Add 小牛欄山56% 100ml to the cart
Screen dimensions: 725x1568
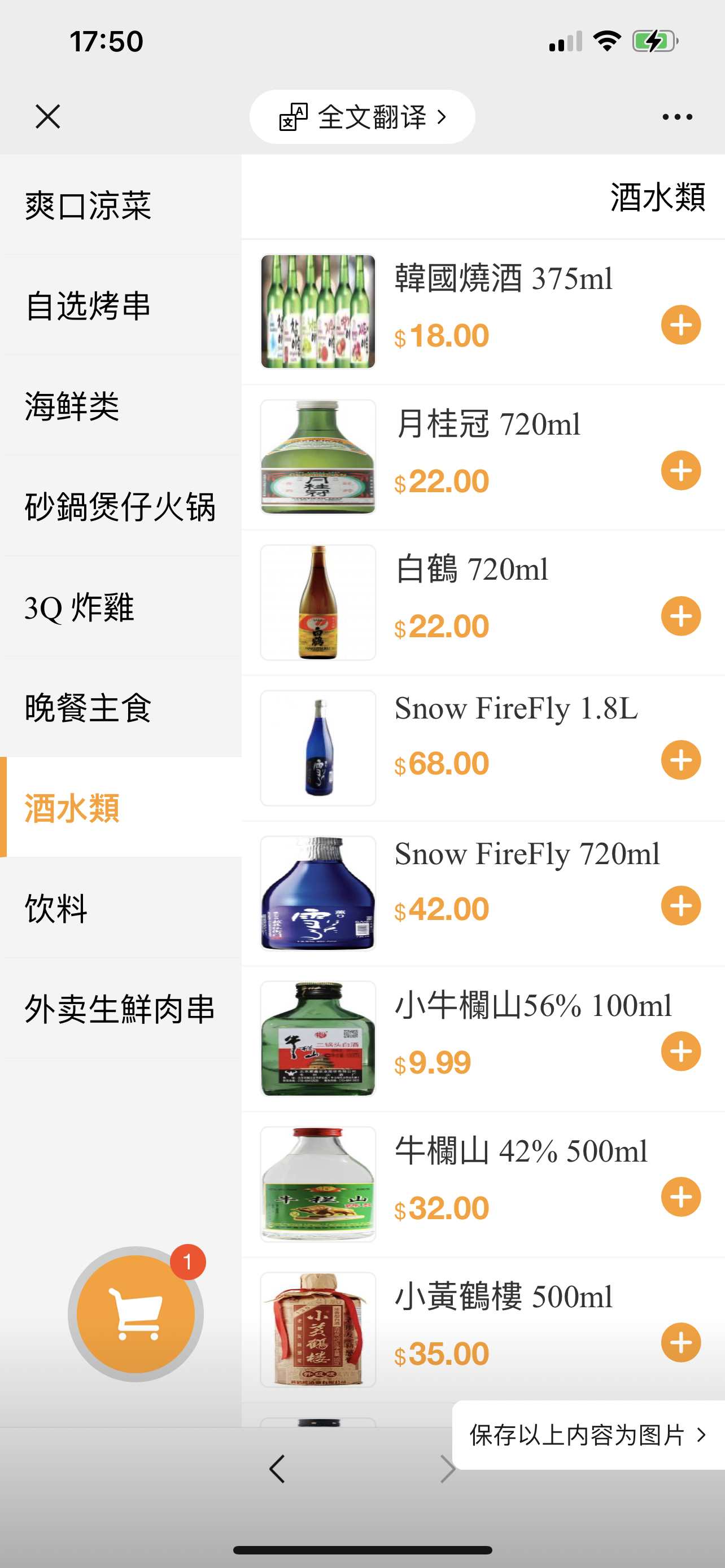pyautogui.click(x=680, y=1051)
